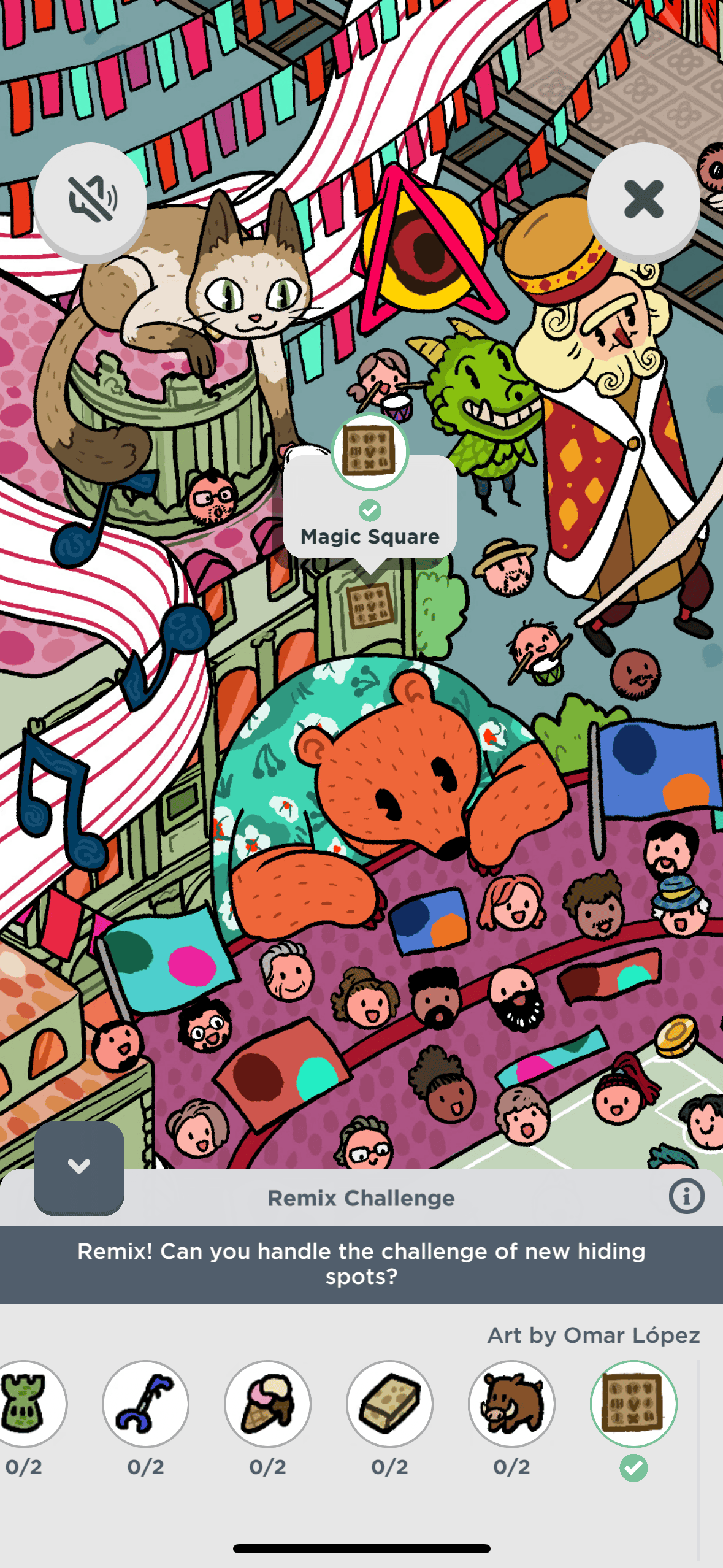Unmute the game sound
The width and height of the screenshot is (723, 1568).
90,199
